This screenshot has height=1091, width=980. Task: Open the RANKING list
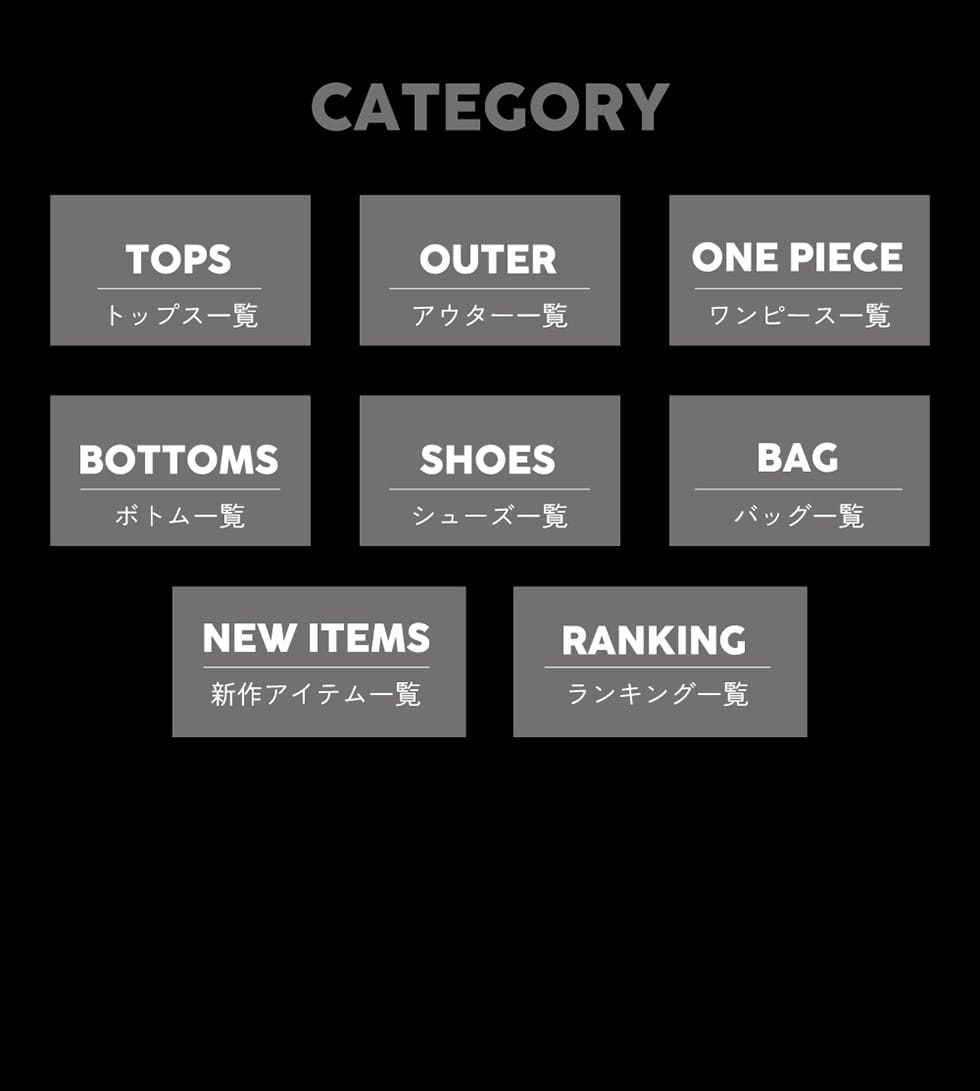point(659,661)
